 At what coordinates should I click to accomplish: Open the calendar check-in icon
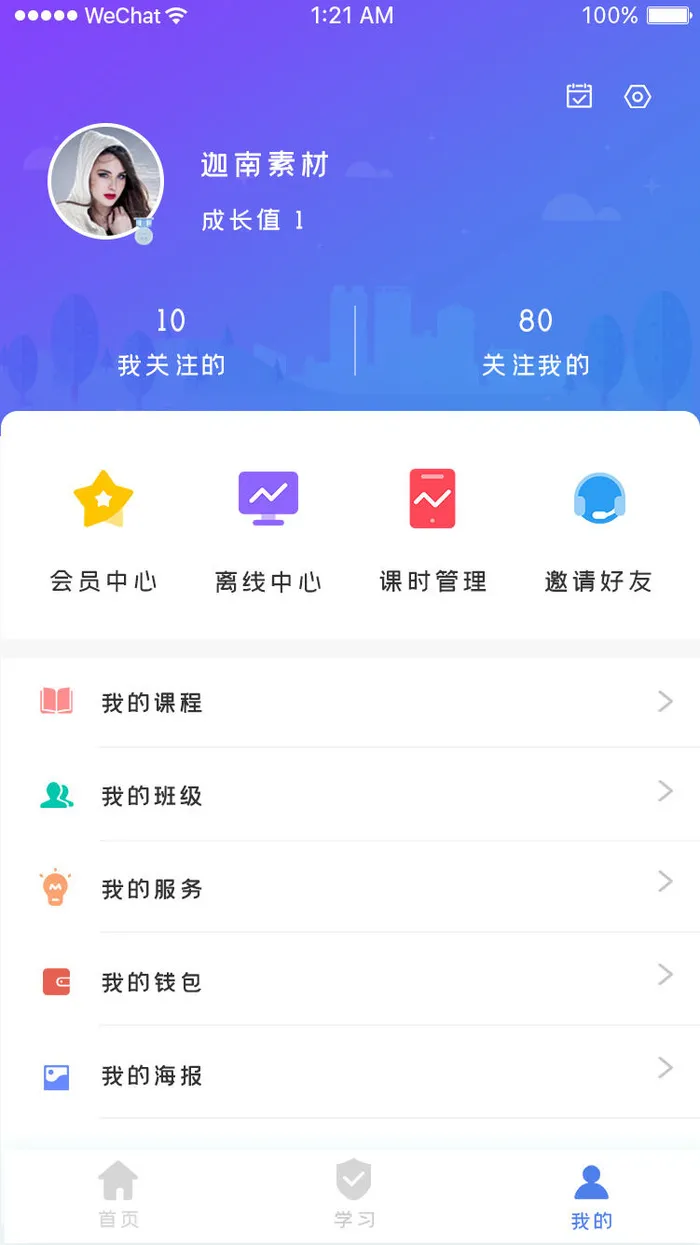tap(579, 96)
